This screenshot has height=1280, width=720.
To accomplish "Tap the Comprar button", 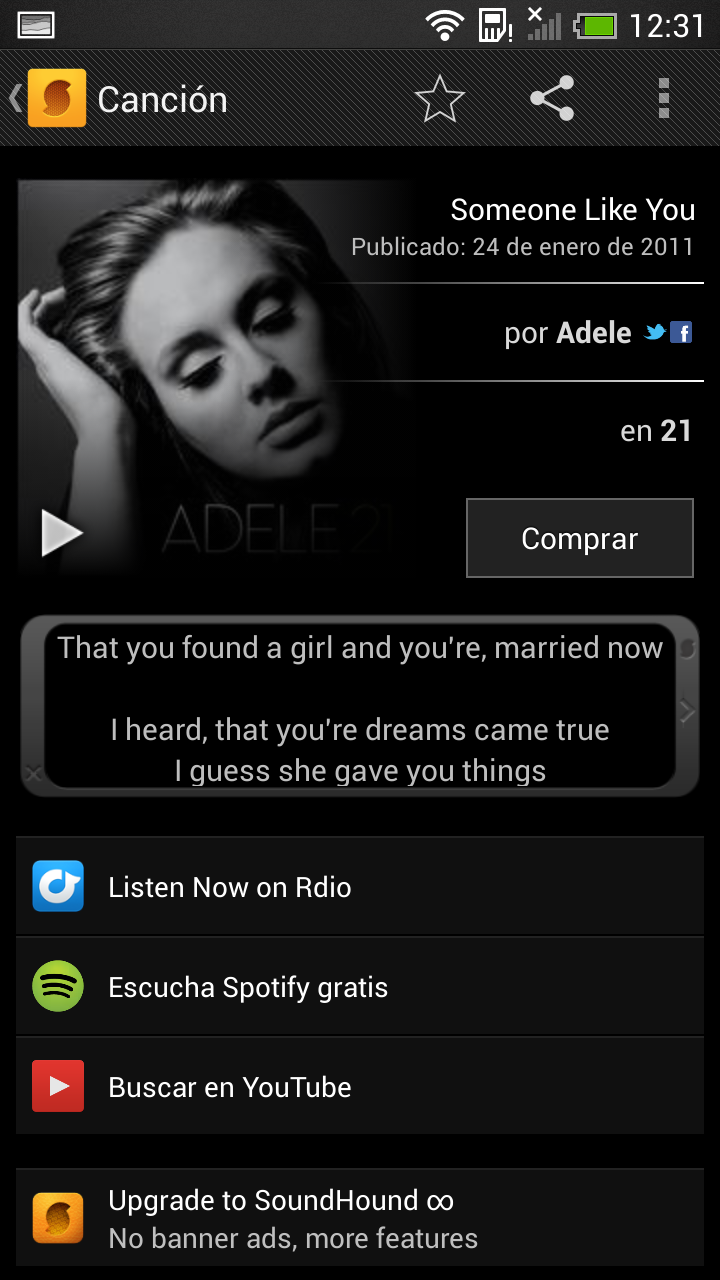I will (579, 538).
